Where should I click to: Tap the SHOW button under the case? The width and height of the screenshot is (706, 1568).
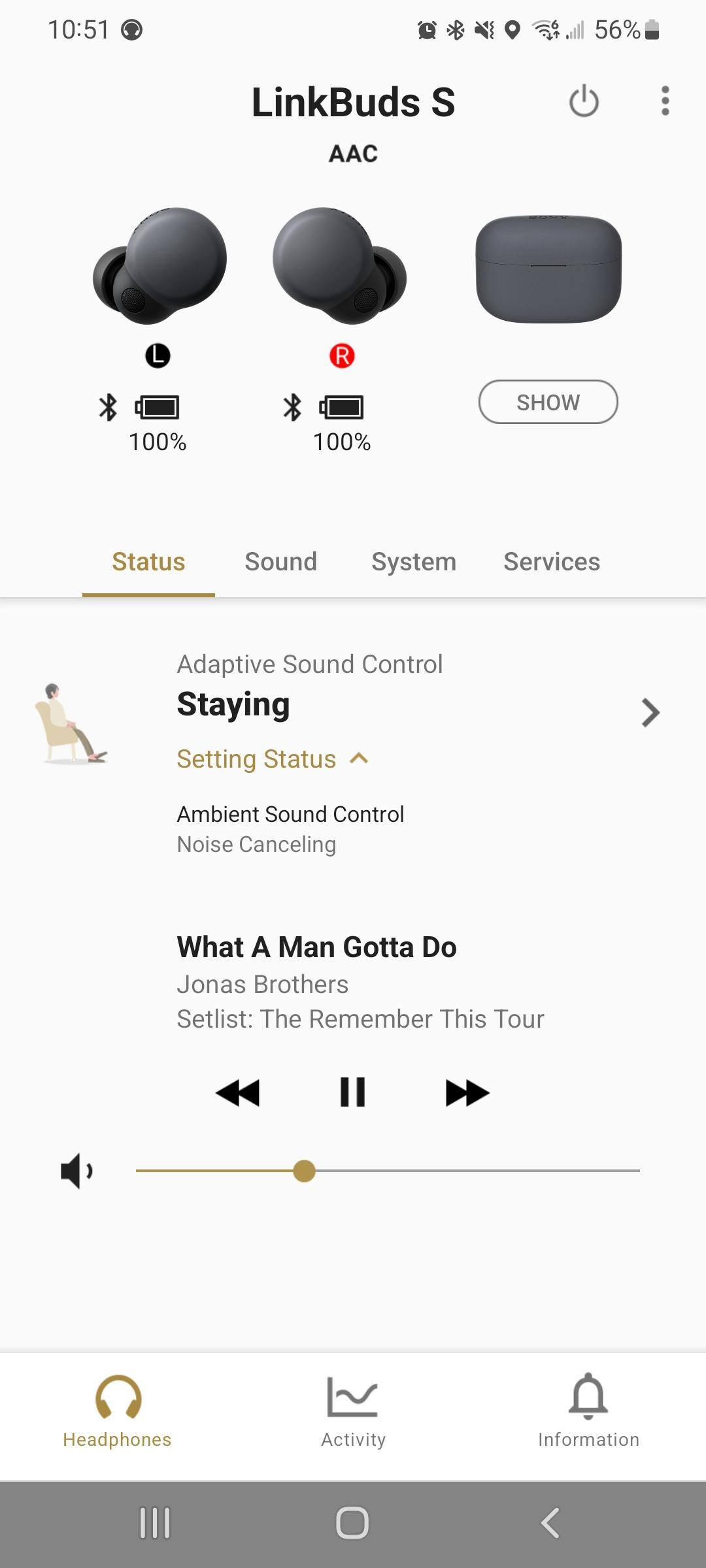click(548, 402)
